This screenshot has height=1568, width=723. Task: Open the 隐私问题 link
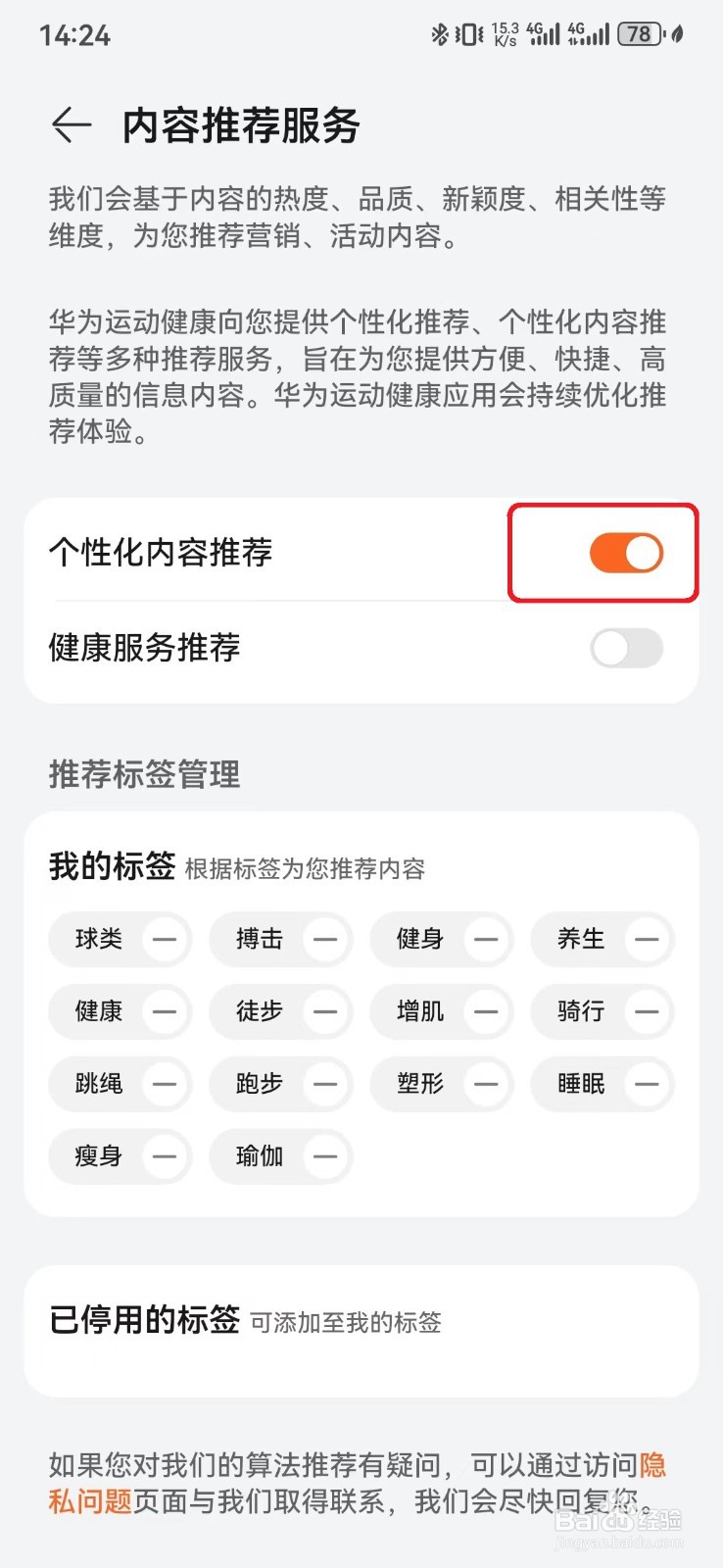(x=90, y=1499)
